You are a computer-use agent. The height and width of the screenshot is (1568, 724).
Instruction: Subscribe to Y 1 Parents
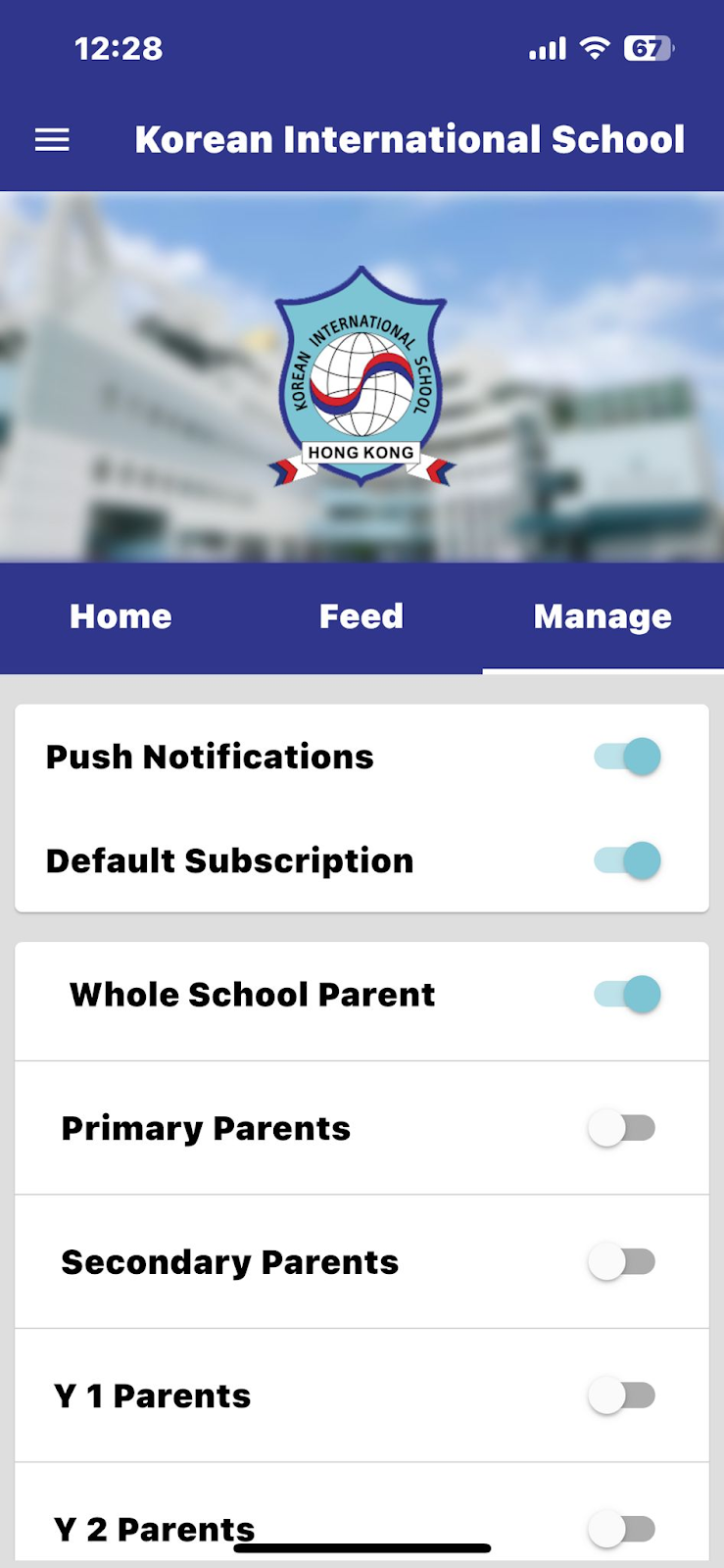(x=622, y=1396)
